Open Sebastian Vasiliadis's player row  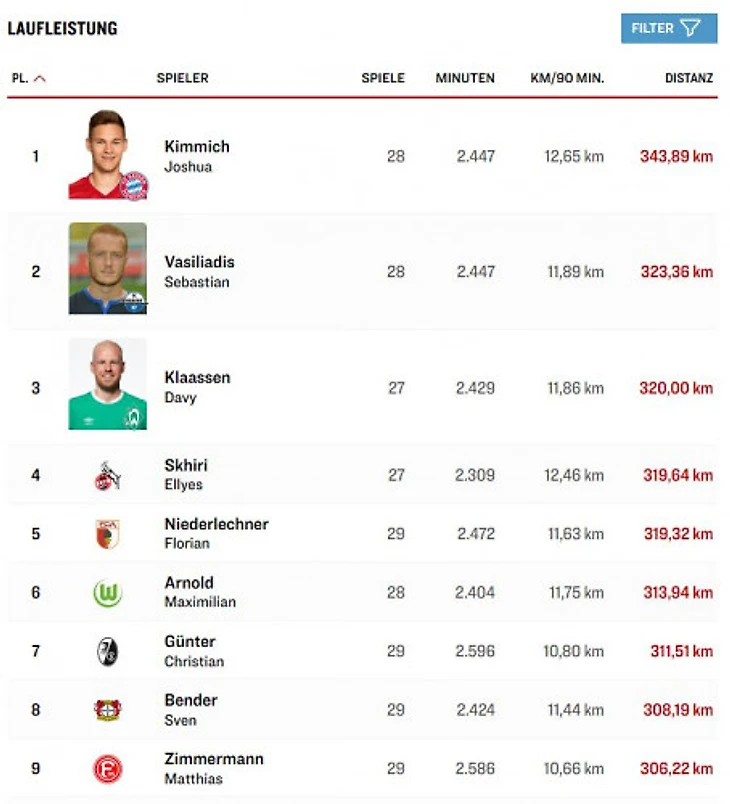pyautogui.click(x=199, y=271)
